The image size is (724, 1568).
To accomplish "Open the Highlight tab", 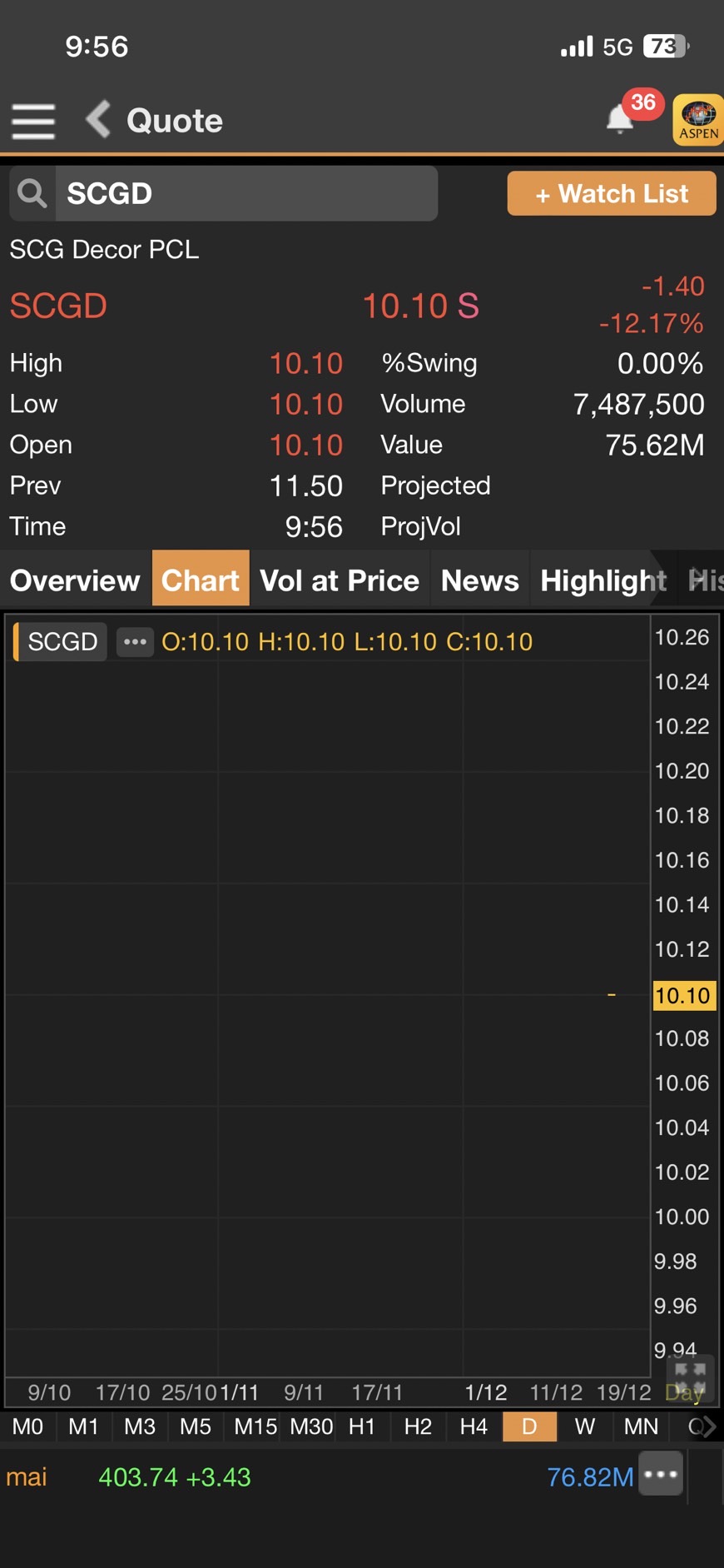I will tap(603, 580).
